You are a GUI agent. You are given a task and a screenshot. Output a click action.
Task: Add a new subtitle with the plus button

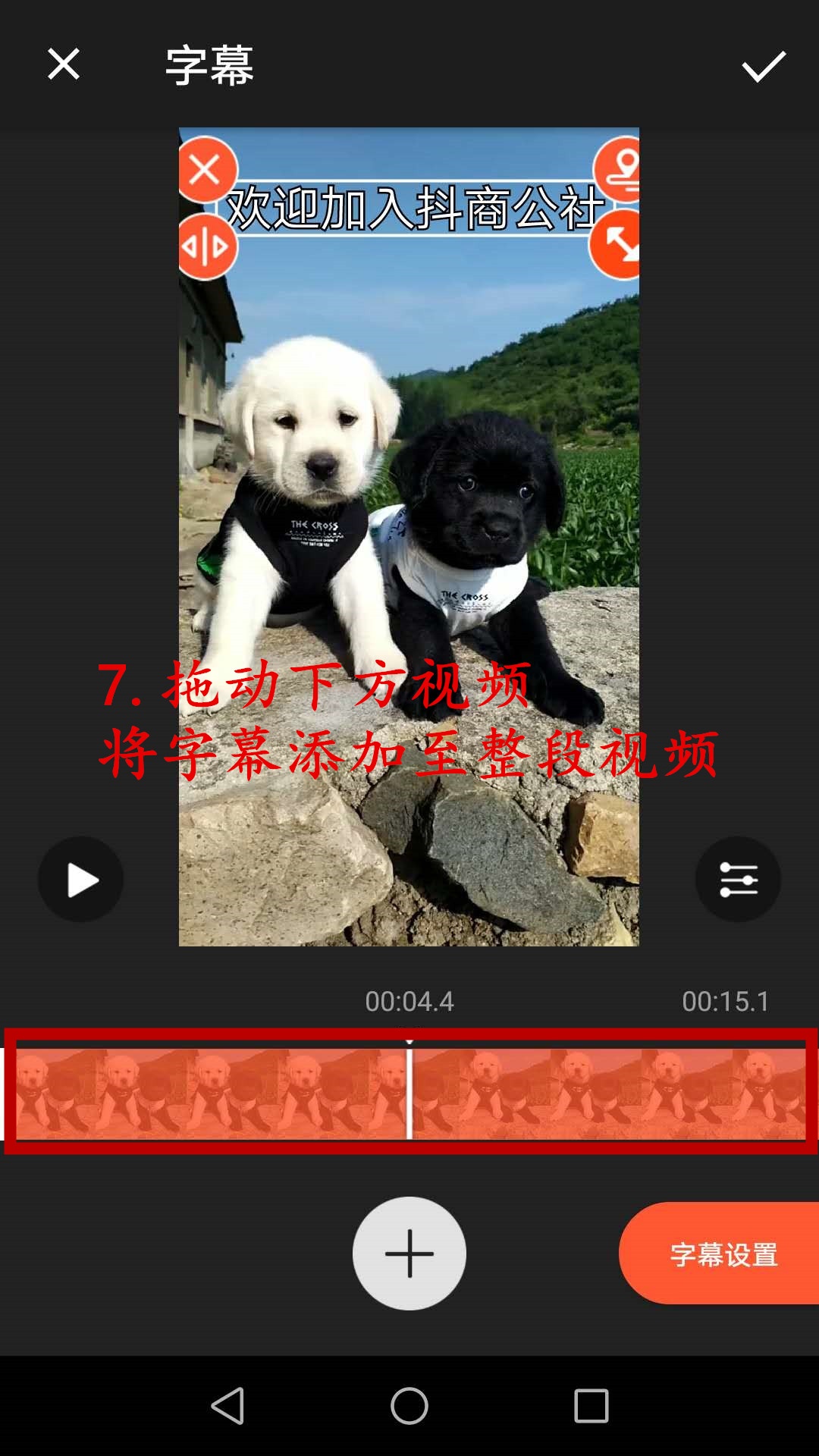(409, 1254)
